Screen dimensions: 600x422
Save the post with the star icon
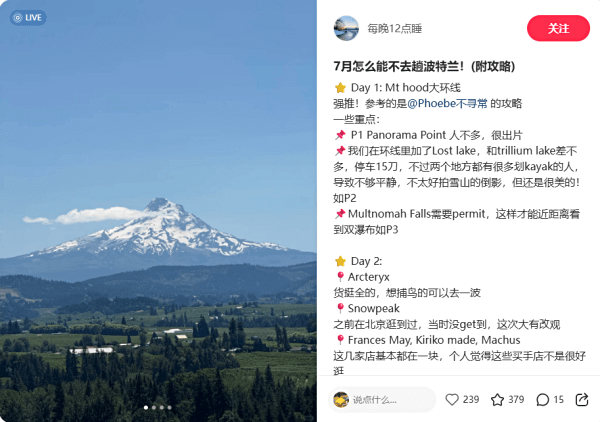497,399
